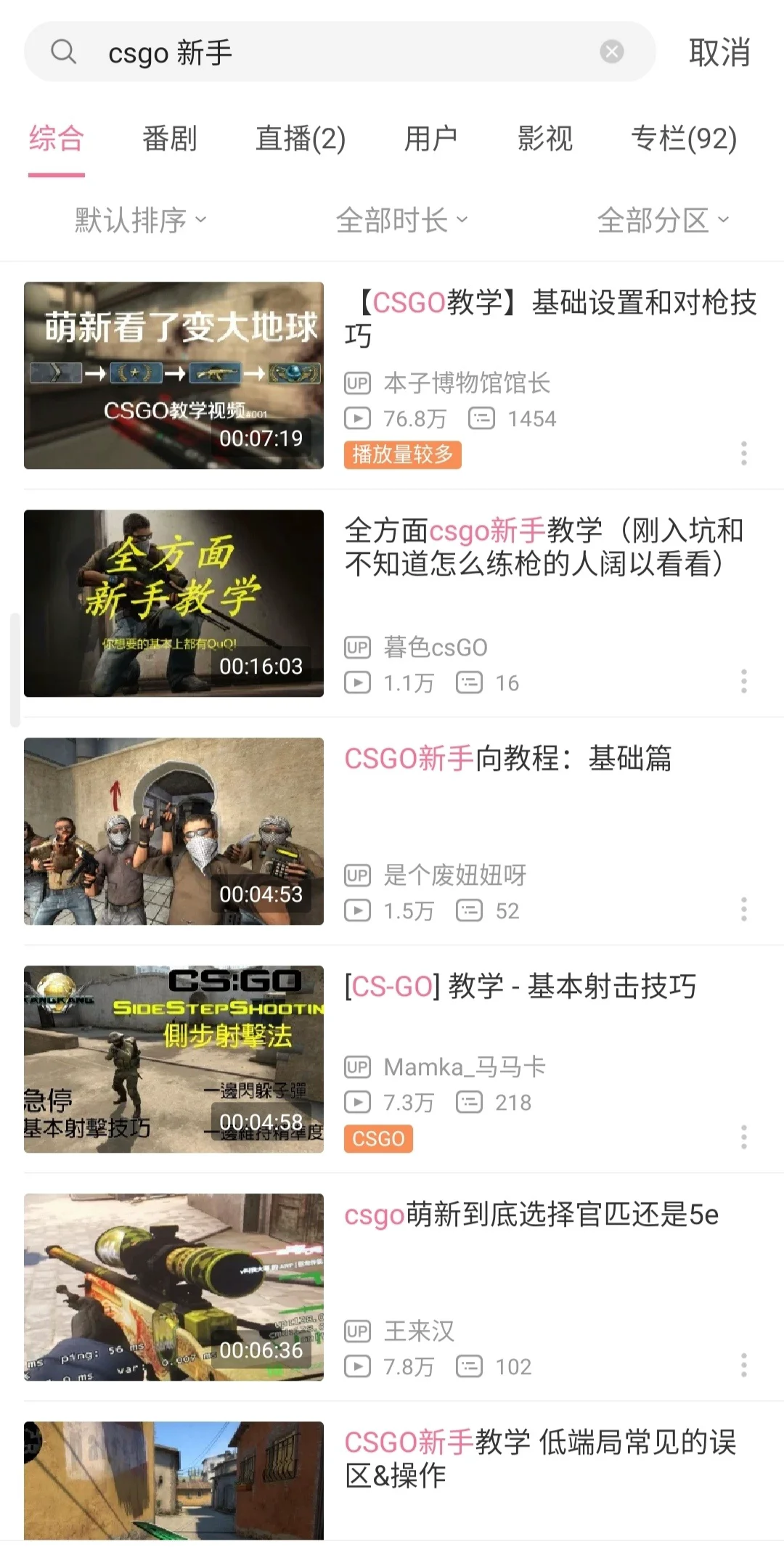
Task: Open more options for 本子博物馆馆长's video
Action: point(743,453)
